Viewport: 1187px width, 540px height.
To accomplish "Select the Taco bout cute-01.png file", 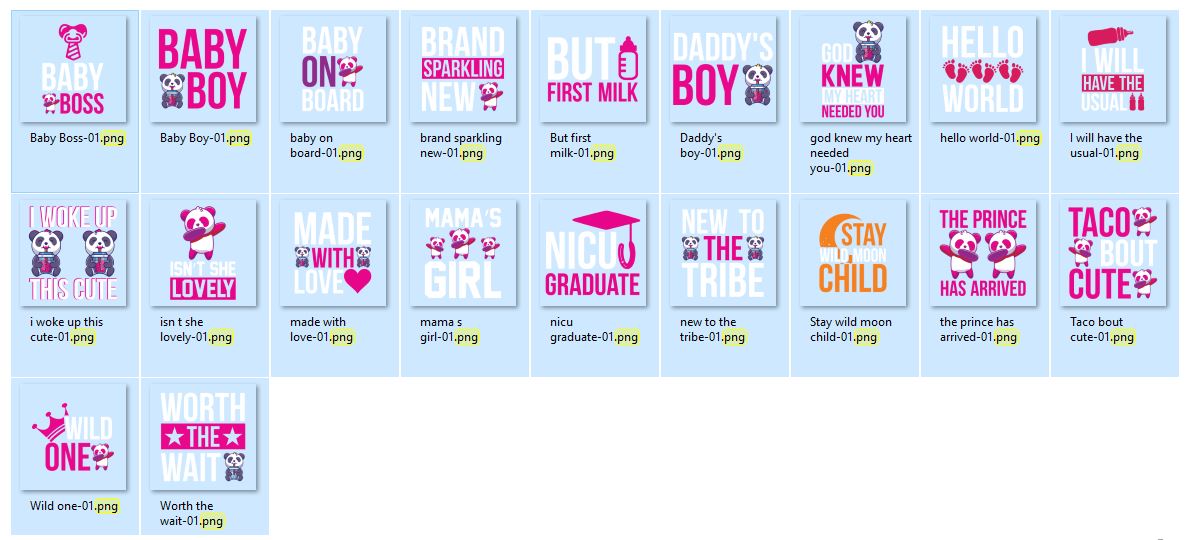I will pyautogui.click(x=1113, y=253).
